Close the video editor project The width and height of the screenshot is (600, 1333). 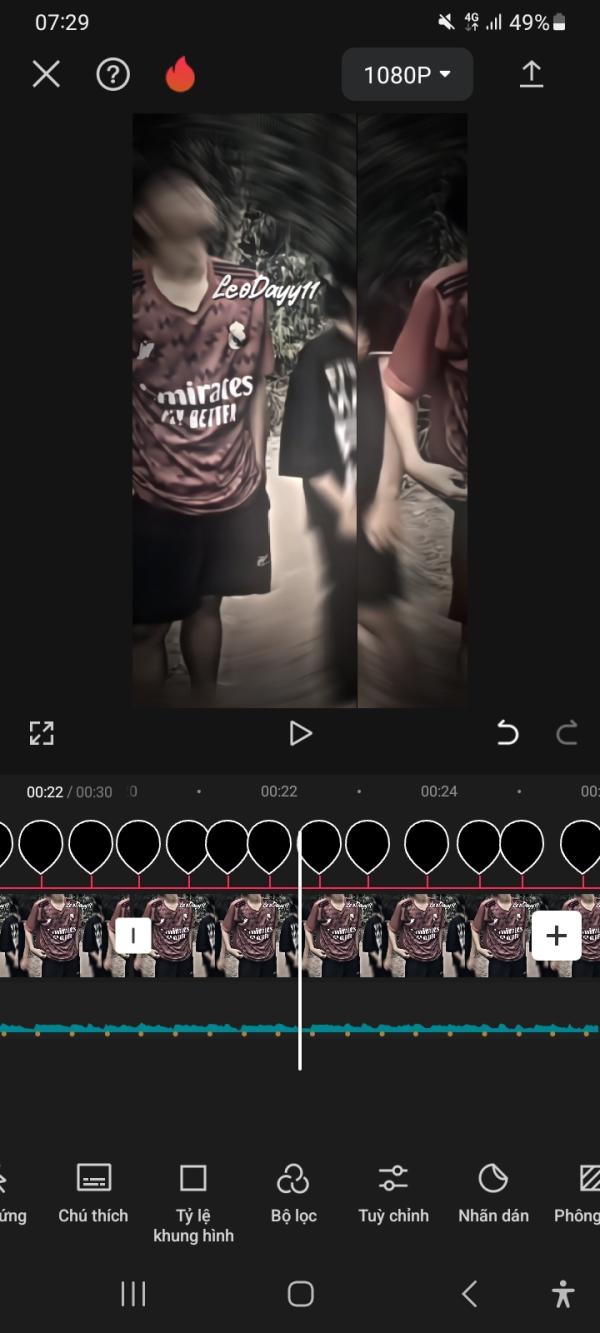[46, 74]
